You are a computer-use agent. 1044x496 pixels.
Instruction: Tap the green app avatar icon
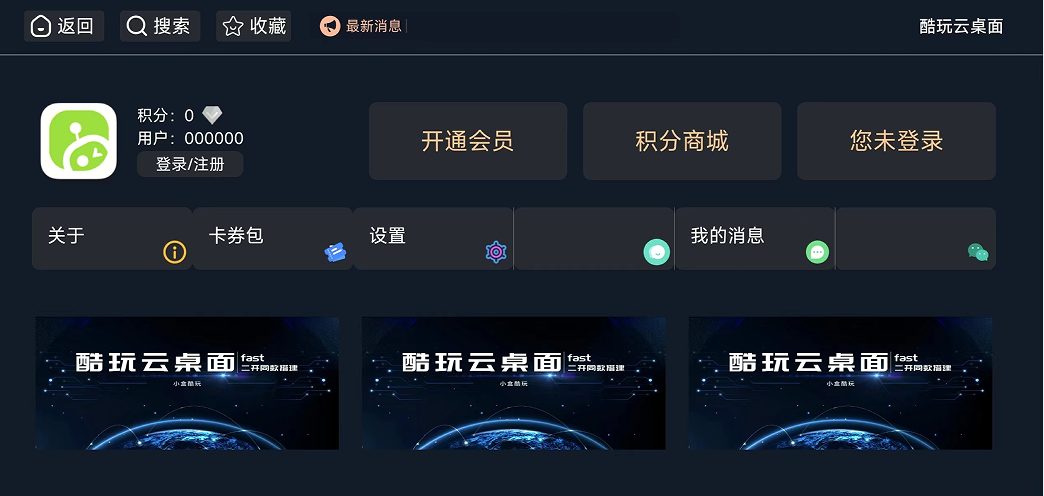click(x=79, y=141)
